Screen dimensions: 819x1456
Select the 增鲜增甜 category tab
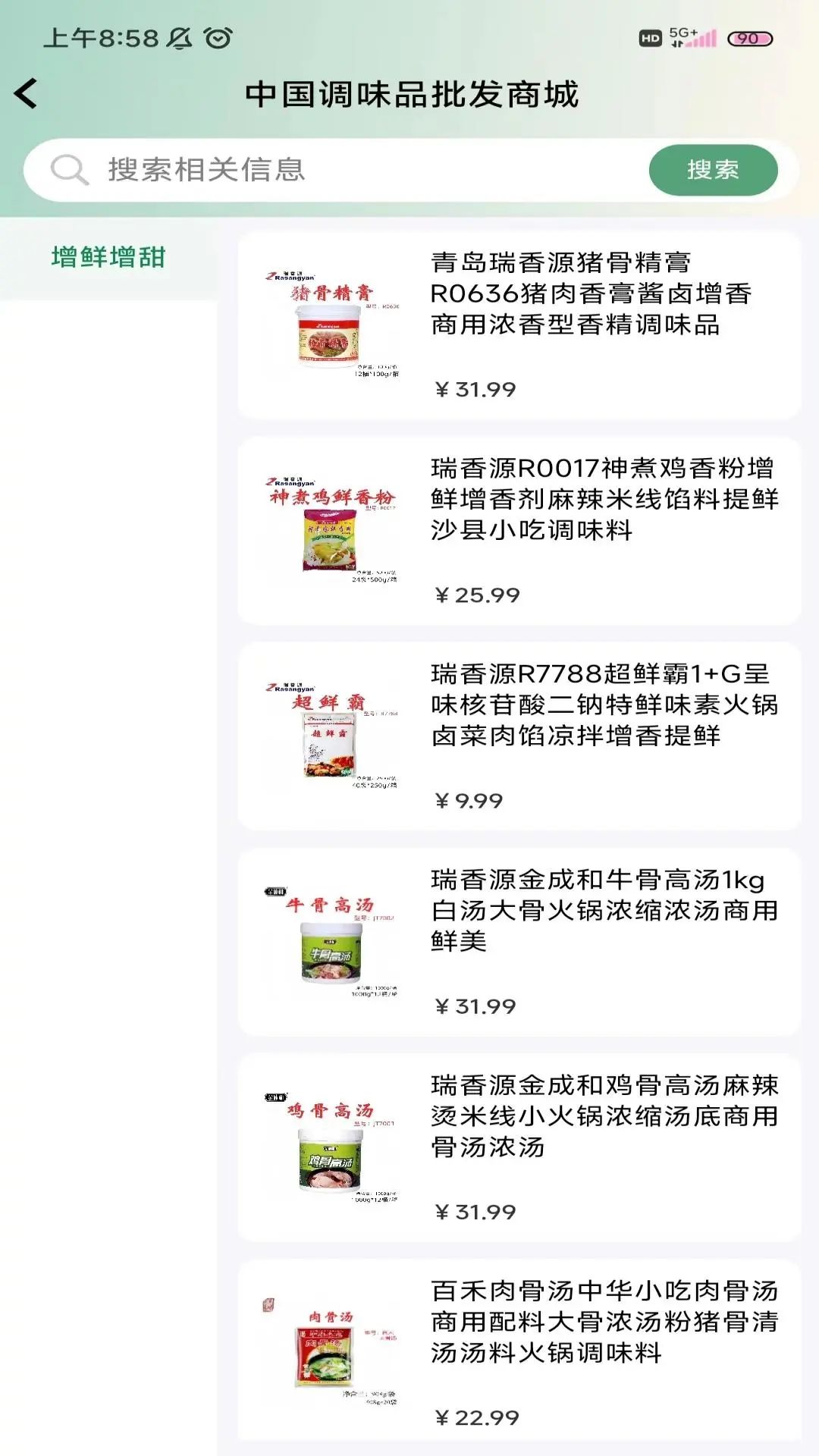(x=108, y=258)
